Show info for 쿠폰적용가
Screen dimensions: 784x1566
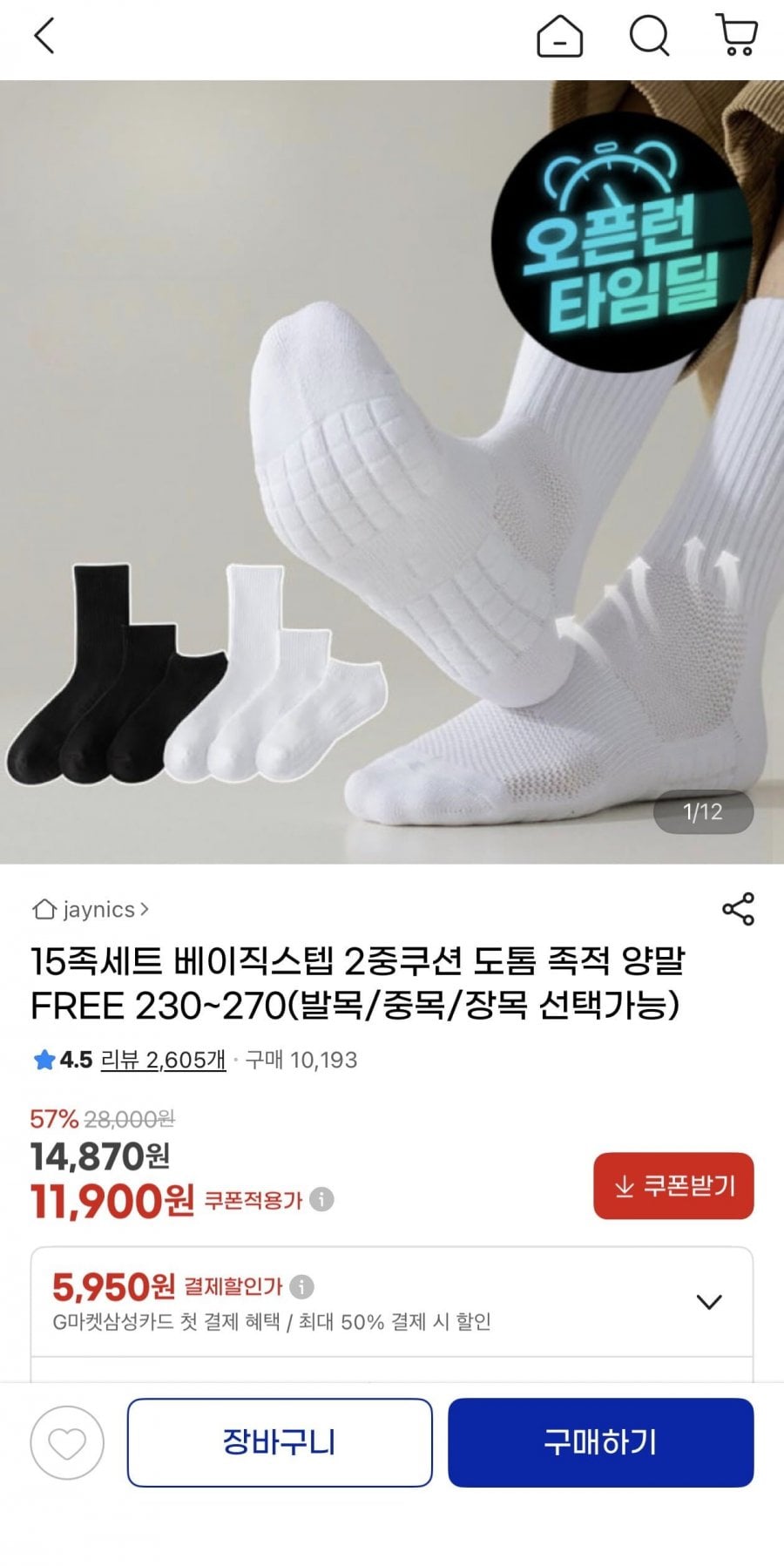pyautogui.click(x=321, y=1200)
